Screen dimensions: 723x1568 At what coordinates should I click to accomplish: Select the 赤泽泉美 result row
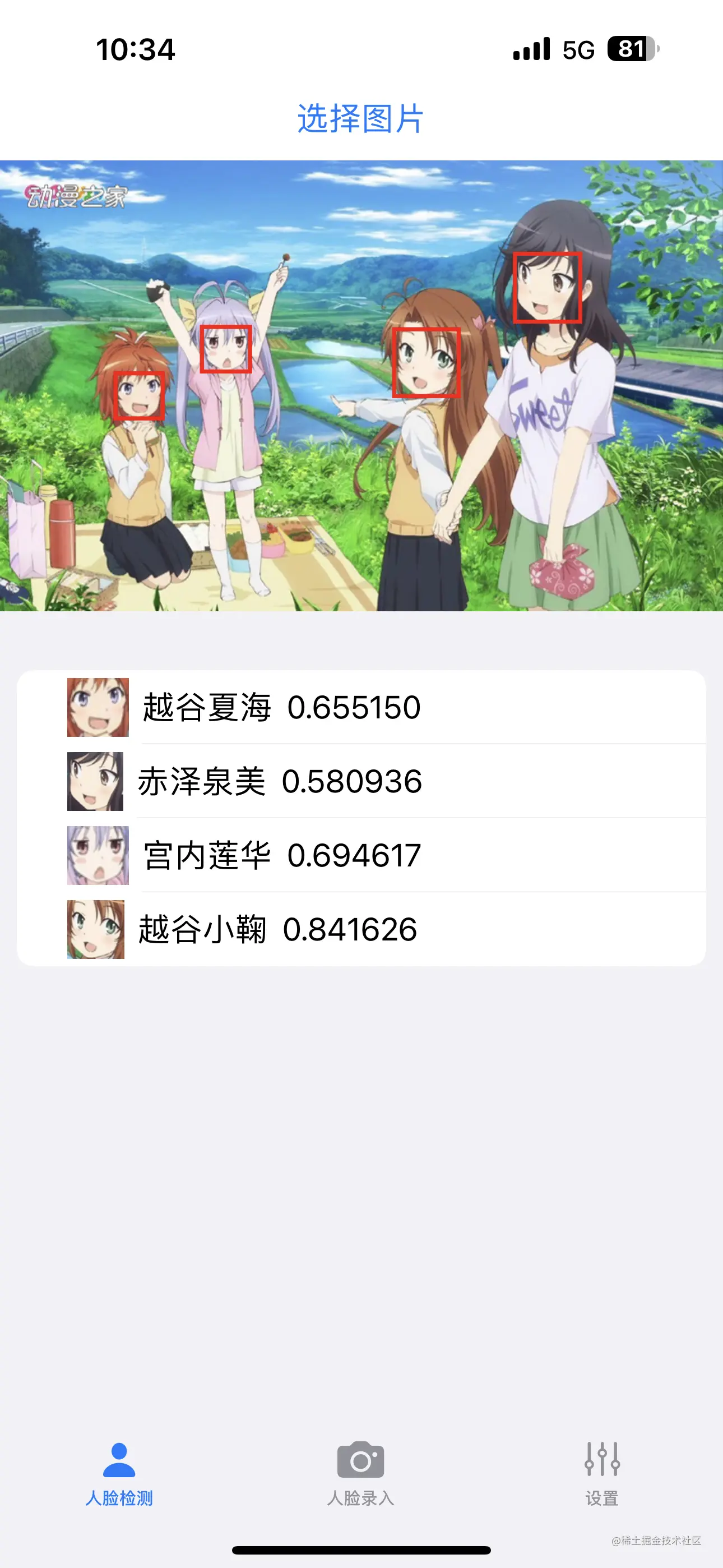tap(360, 781)
